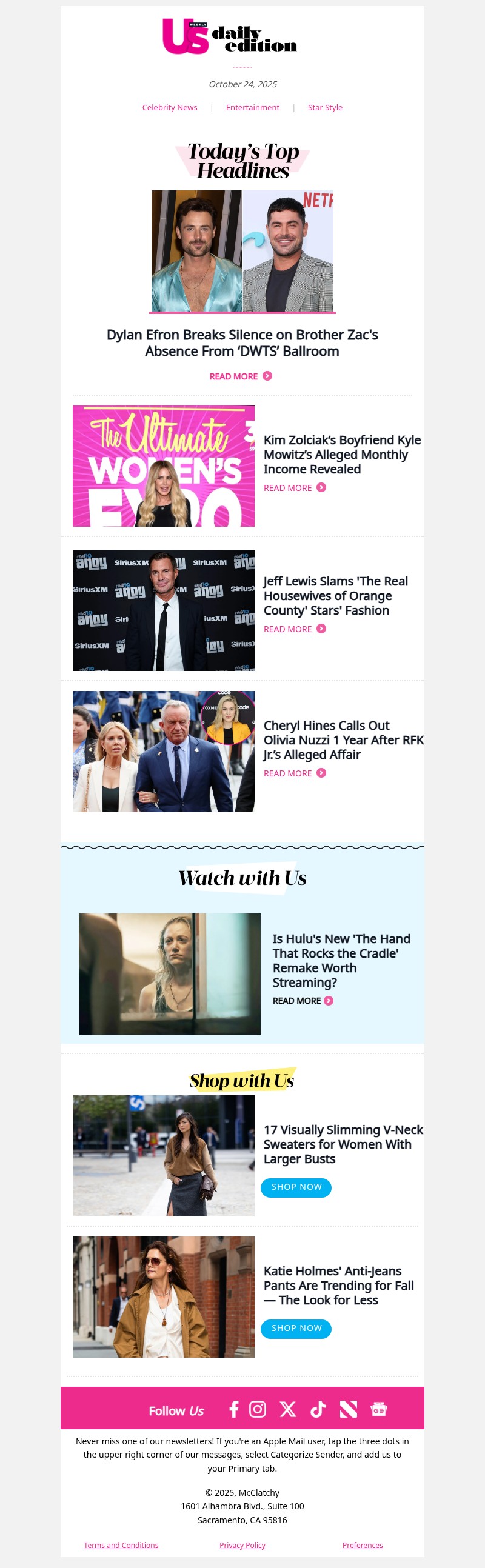Follow Us Weekly on TikTok
This screenshot has width=485, height=1568.
point(318,1409)
